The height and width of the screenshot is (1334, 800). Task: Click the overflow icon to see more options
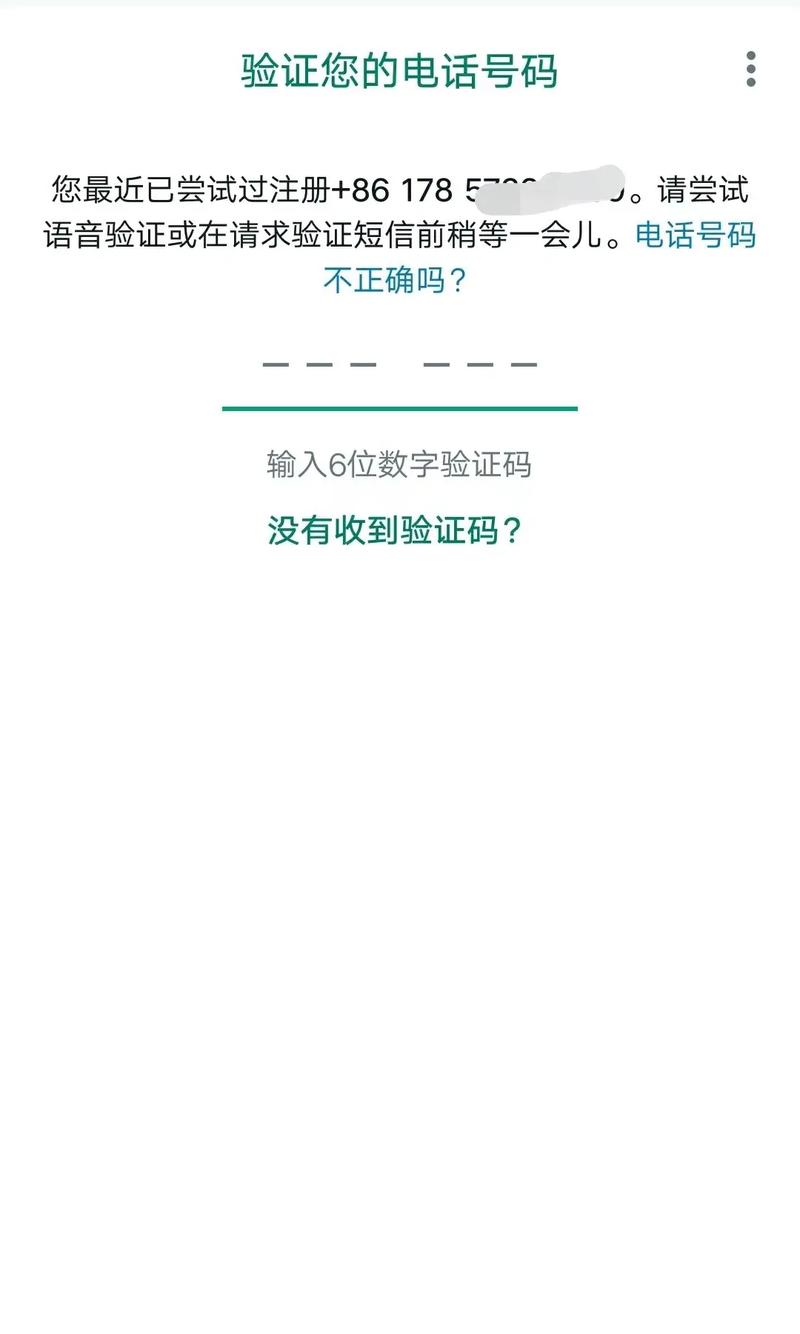pos(749,68)
